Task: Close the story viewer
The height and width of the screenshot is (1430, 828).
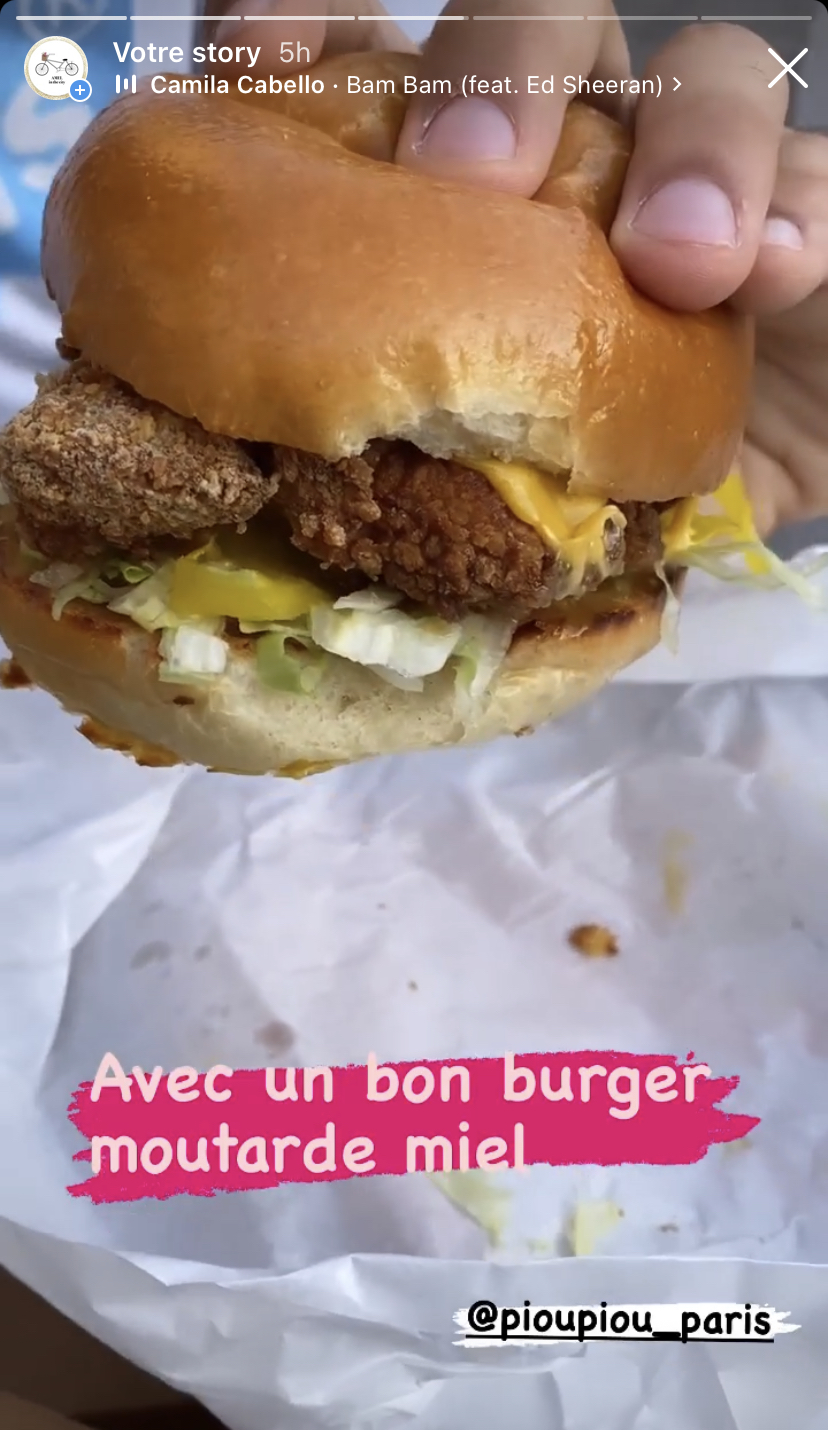Action: tap(787, 68)
